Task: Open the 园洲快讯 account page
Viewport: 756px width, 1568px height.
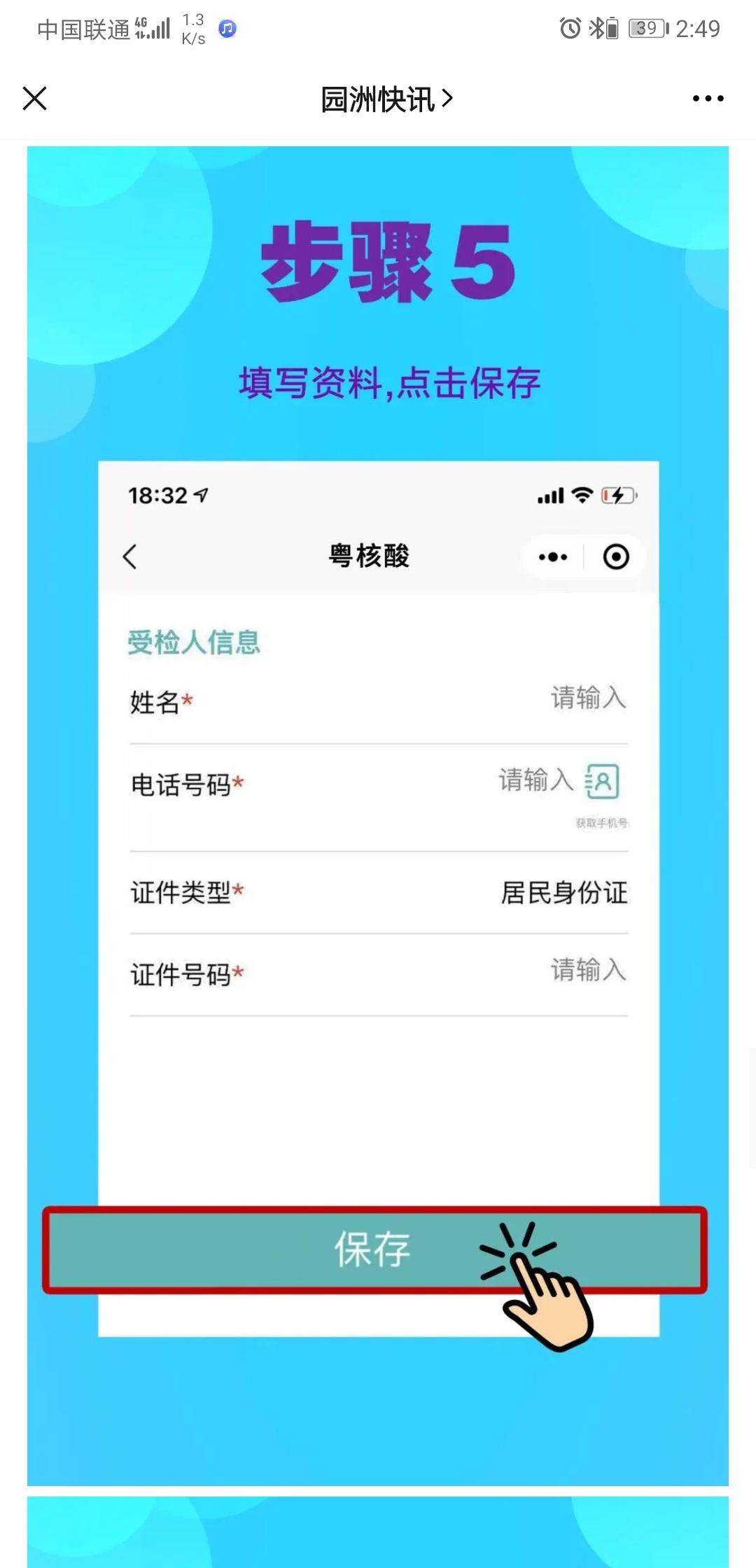Action: [386, 99]
